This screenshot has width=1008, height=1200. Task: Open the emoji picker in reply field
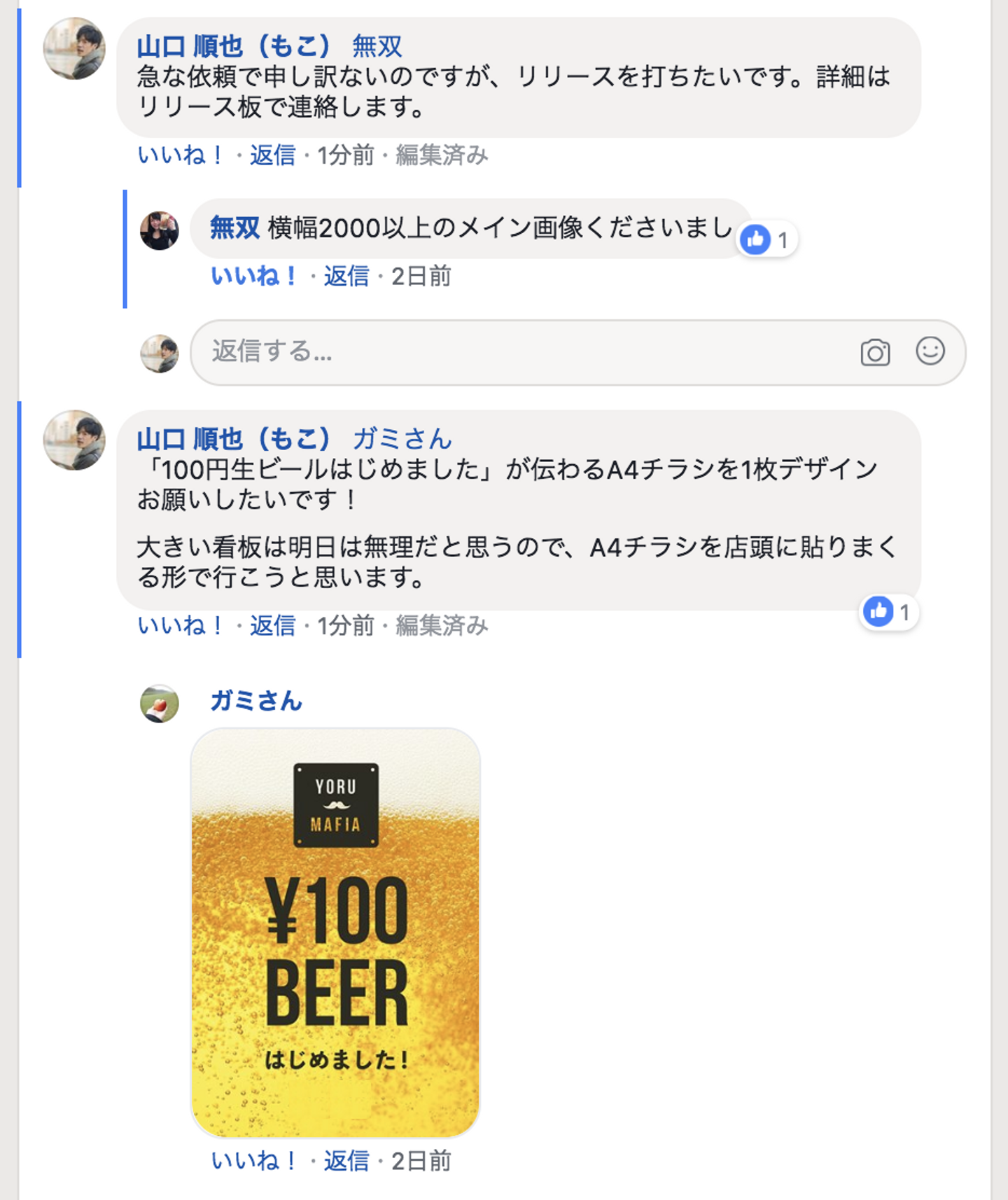930,351
